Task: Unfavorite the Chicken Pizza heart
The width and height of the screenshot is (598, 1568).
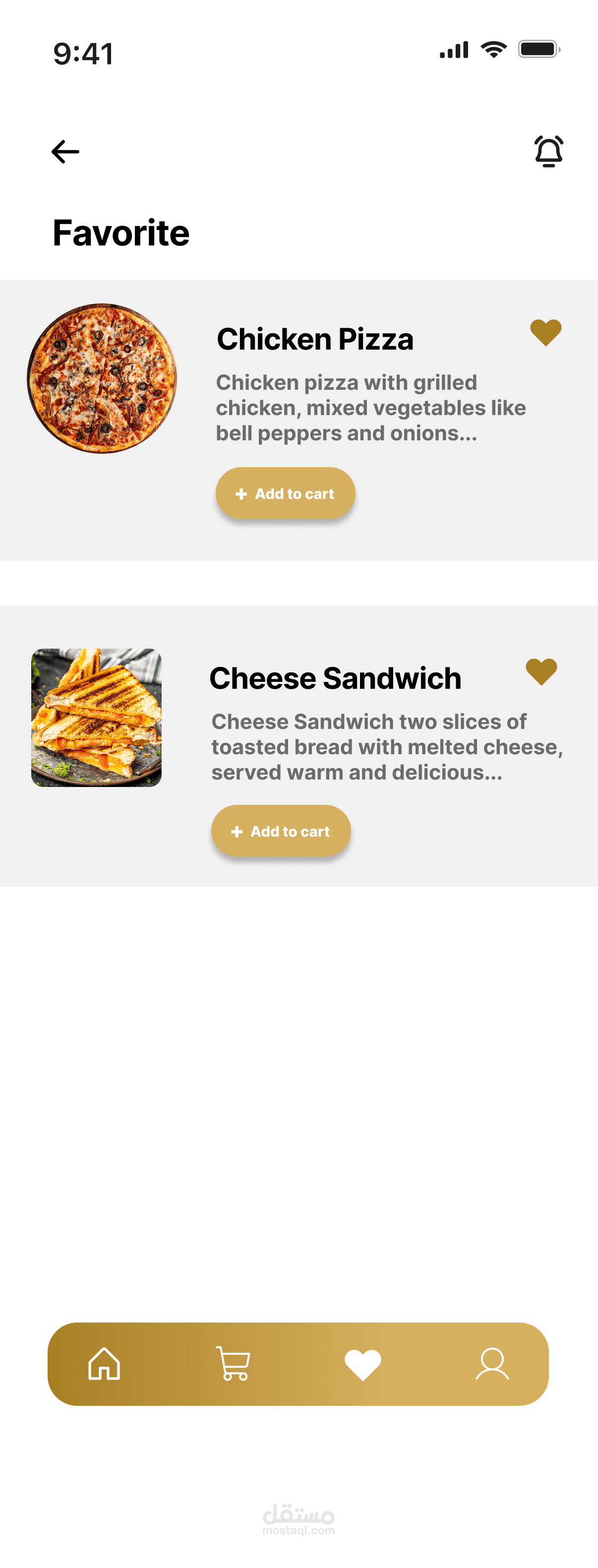Action: pyautogui.click(x=545, y=332)
